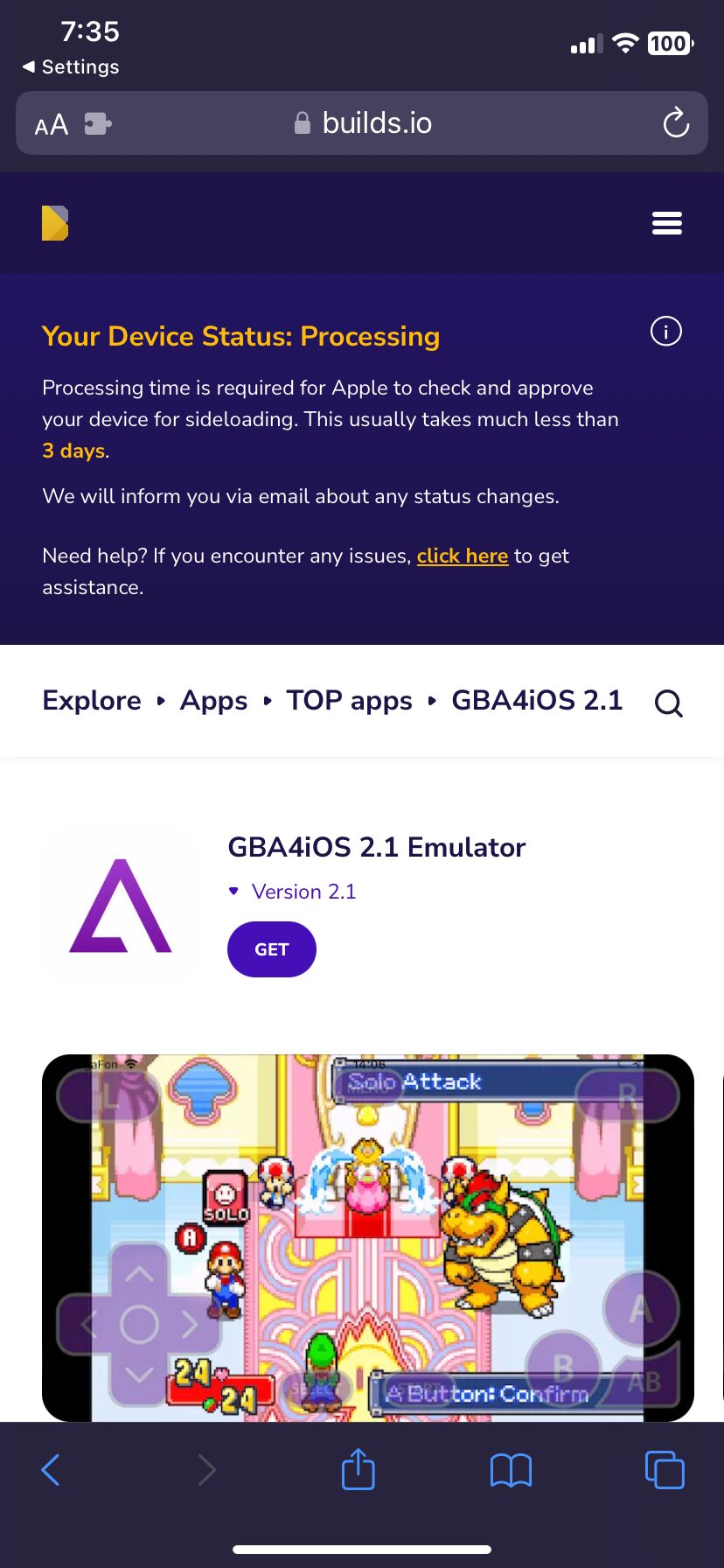Open site search magnifier

(668, 703)
